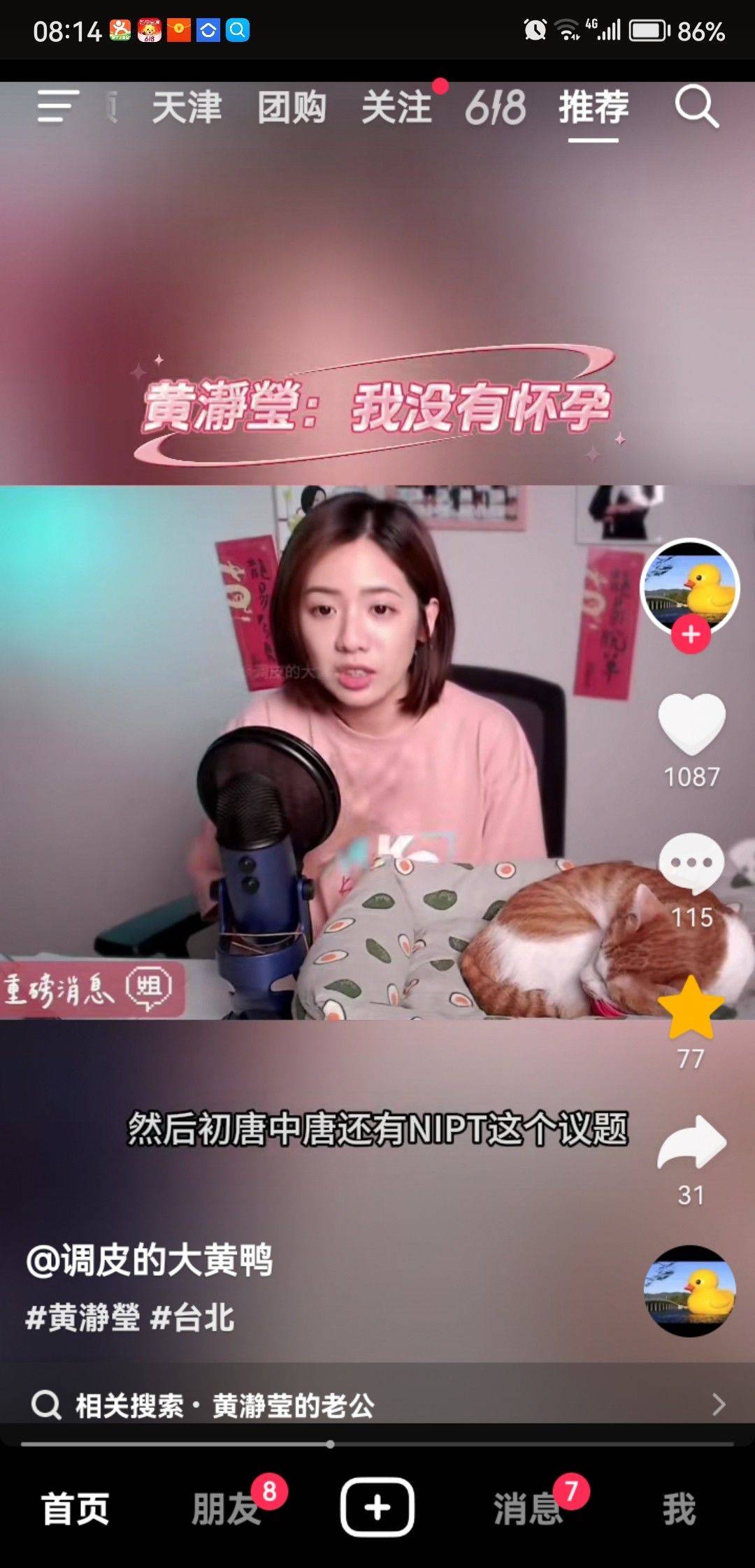Image resolution: width=755 pixels, height=1568 pixels.
Task: Open the 消息 tab
Action: [x=528, y=1509]
